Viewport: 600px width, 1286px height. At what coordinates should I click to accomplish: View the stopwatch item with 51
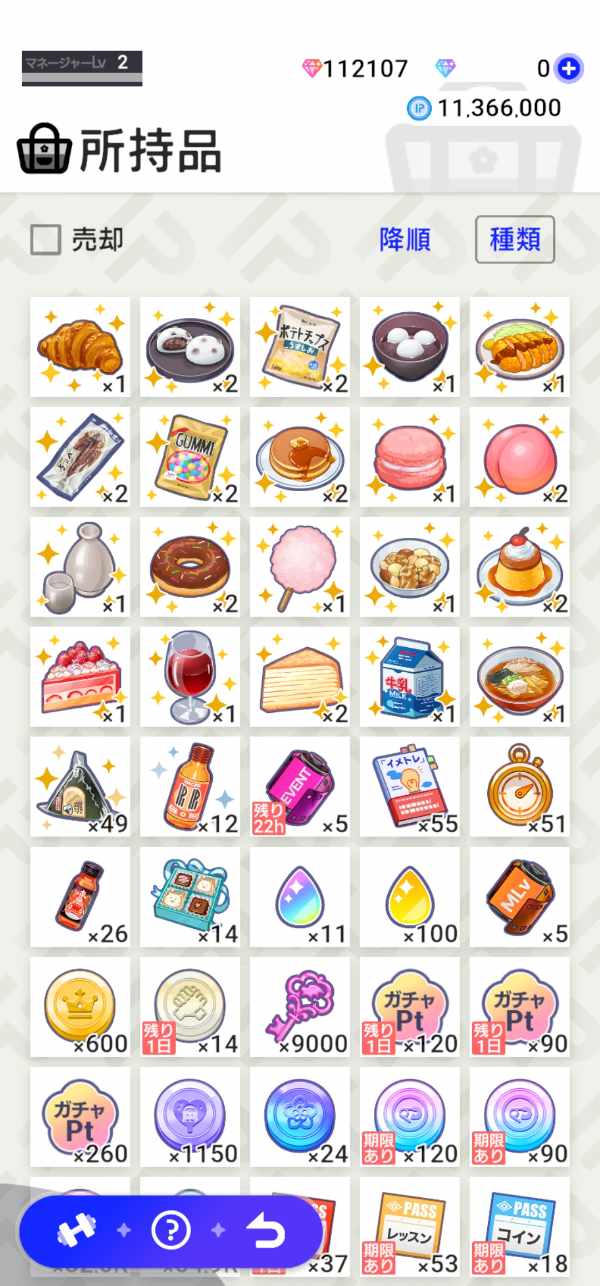tap(520, 787)
